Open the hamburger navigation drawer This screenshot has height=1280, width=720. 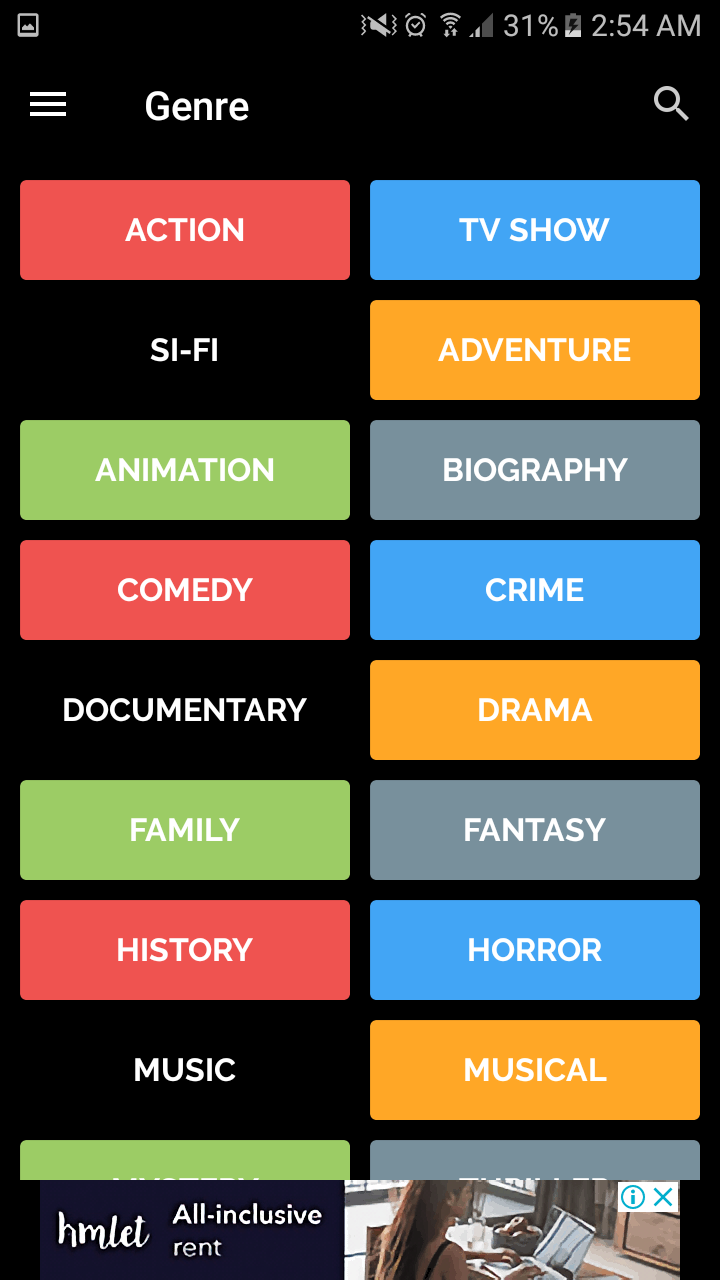48,105
